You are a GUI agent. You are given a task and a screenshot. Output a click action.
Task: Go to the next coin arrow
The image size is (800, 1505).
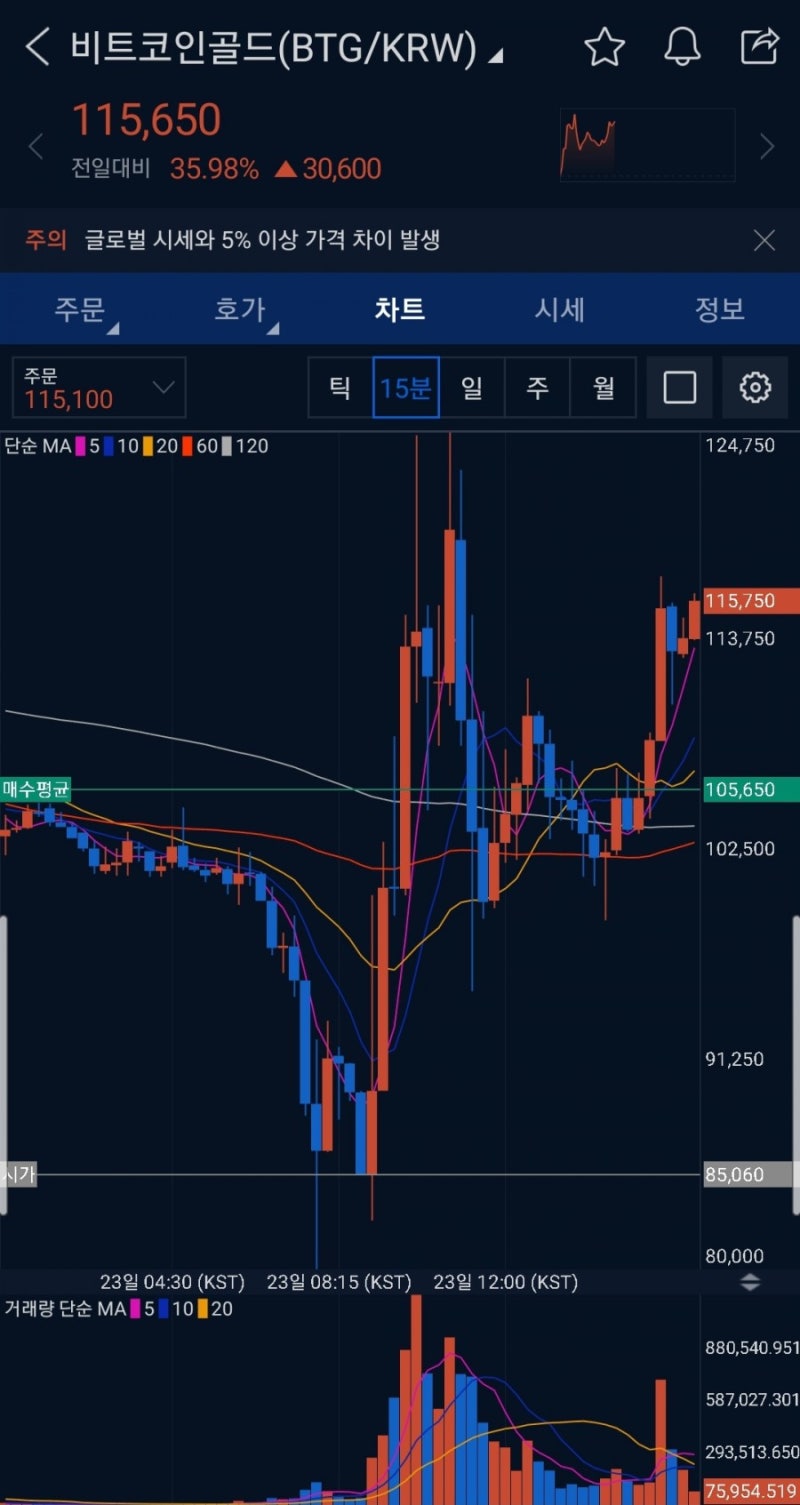click(x=767, y=147)
